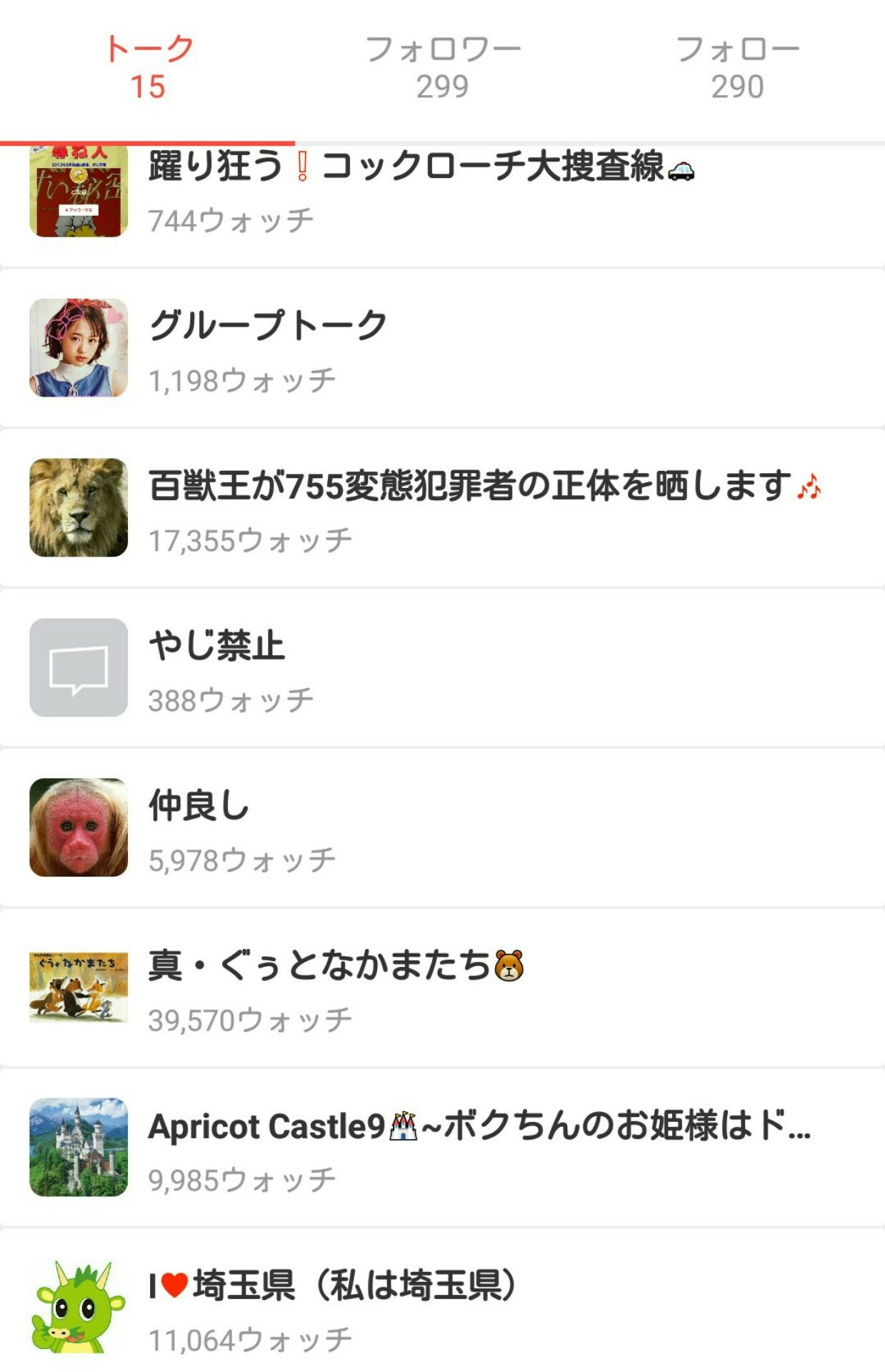Open the コックローチ大捜査線 talk
Viewport: 885px width, 1372px height.
[x=420, y=193]
